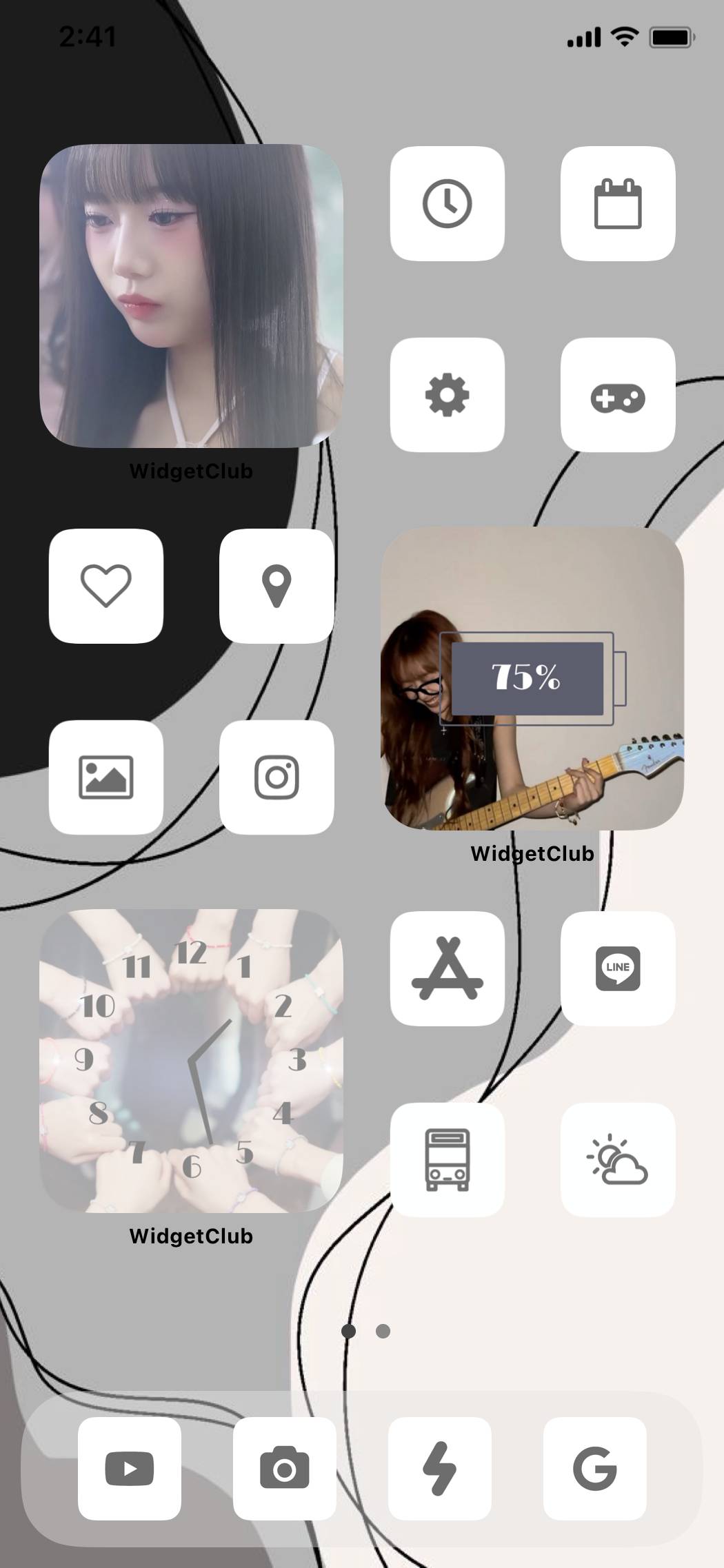The image size is (724, 1568).
Task: Open the photos gallery app
Action: (x=106, y=777)
